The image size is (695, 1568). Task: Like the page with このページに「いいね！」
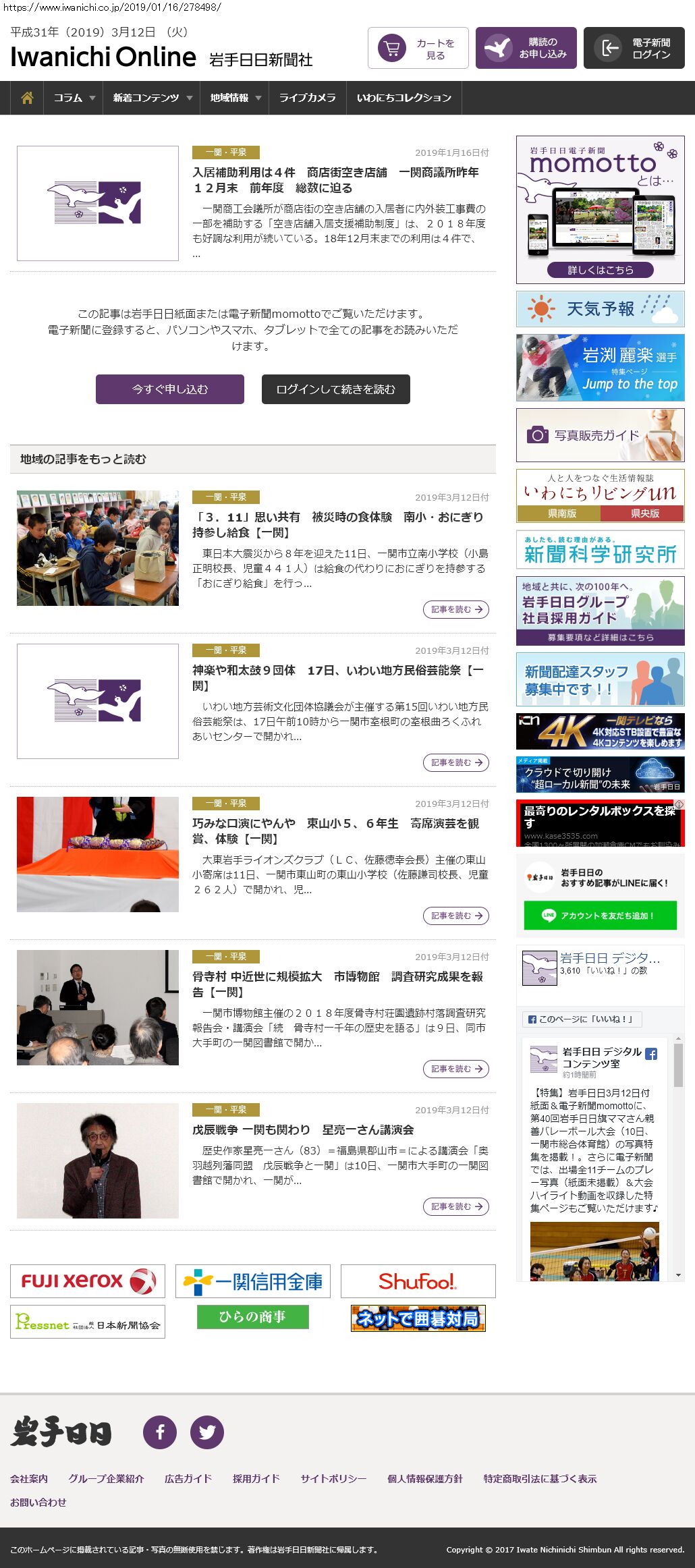point(582,1019)
